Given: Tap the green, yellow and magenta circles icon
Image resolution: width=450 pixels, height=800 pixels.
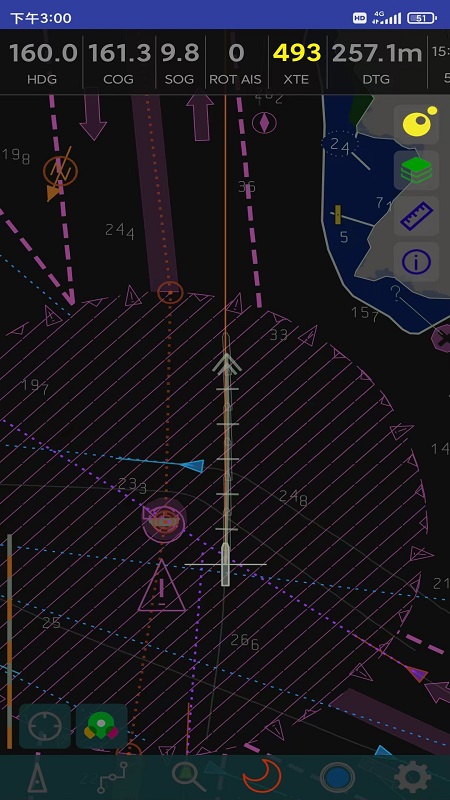Looking at the screenshot, I should pos(102,726).
